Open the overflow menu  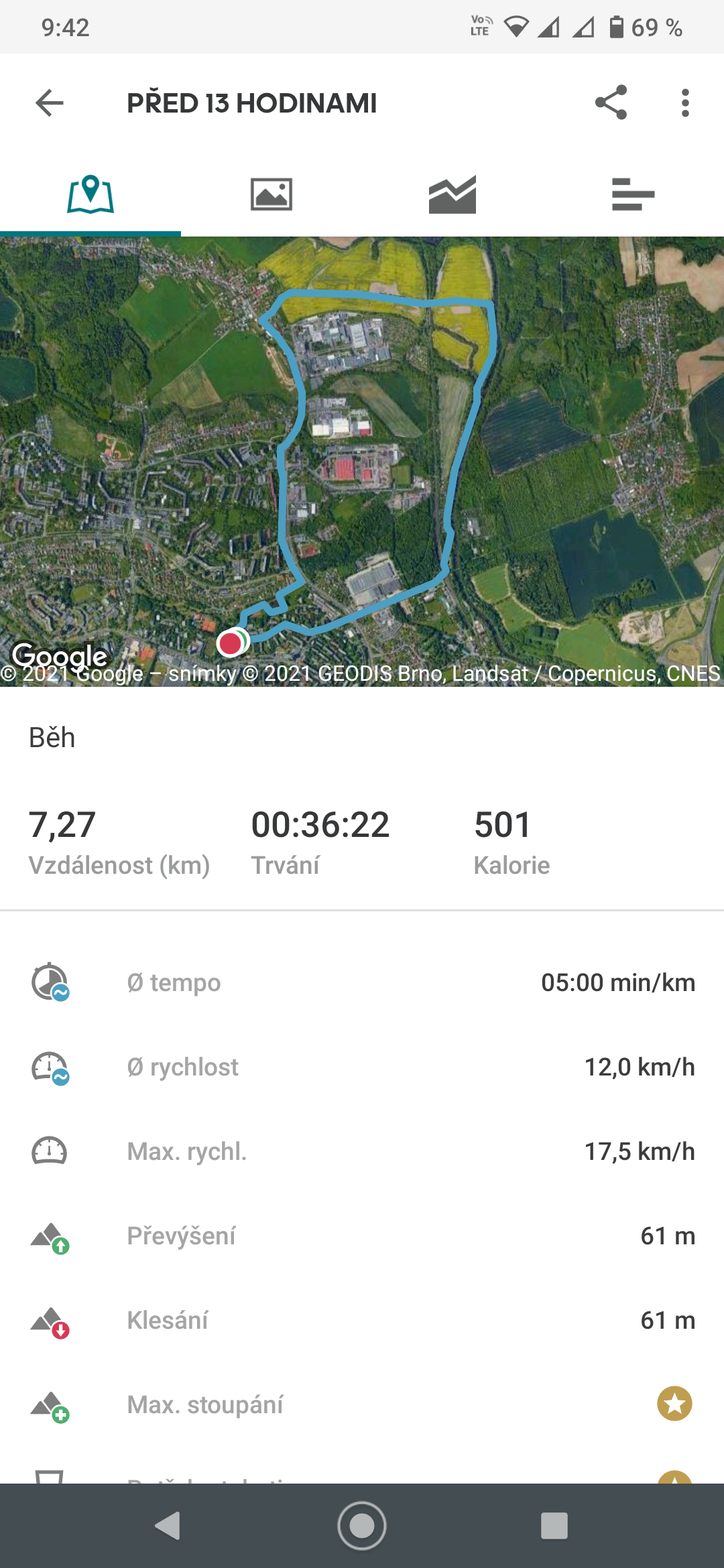coord(684,103)
